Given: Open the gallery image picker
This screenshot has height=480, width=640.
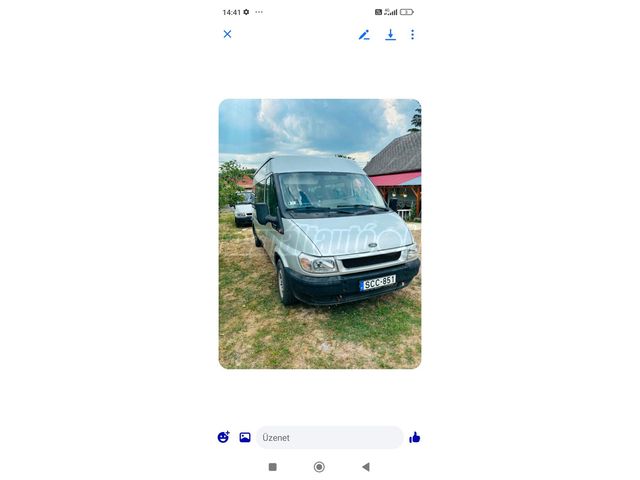Looking at the screenshot, I should pyautogui.click(x=245, y=437).
